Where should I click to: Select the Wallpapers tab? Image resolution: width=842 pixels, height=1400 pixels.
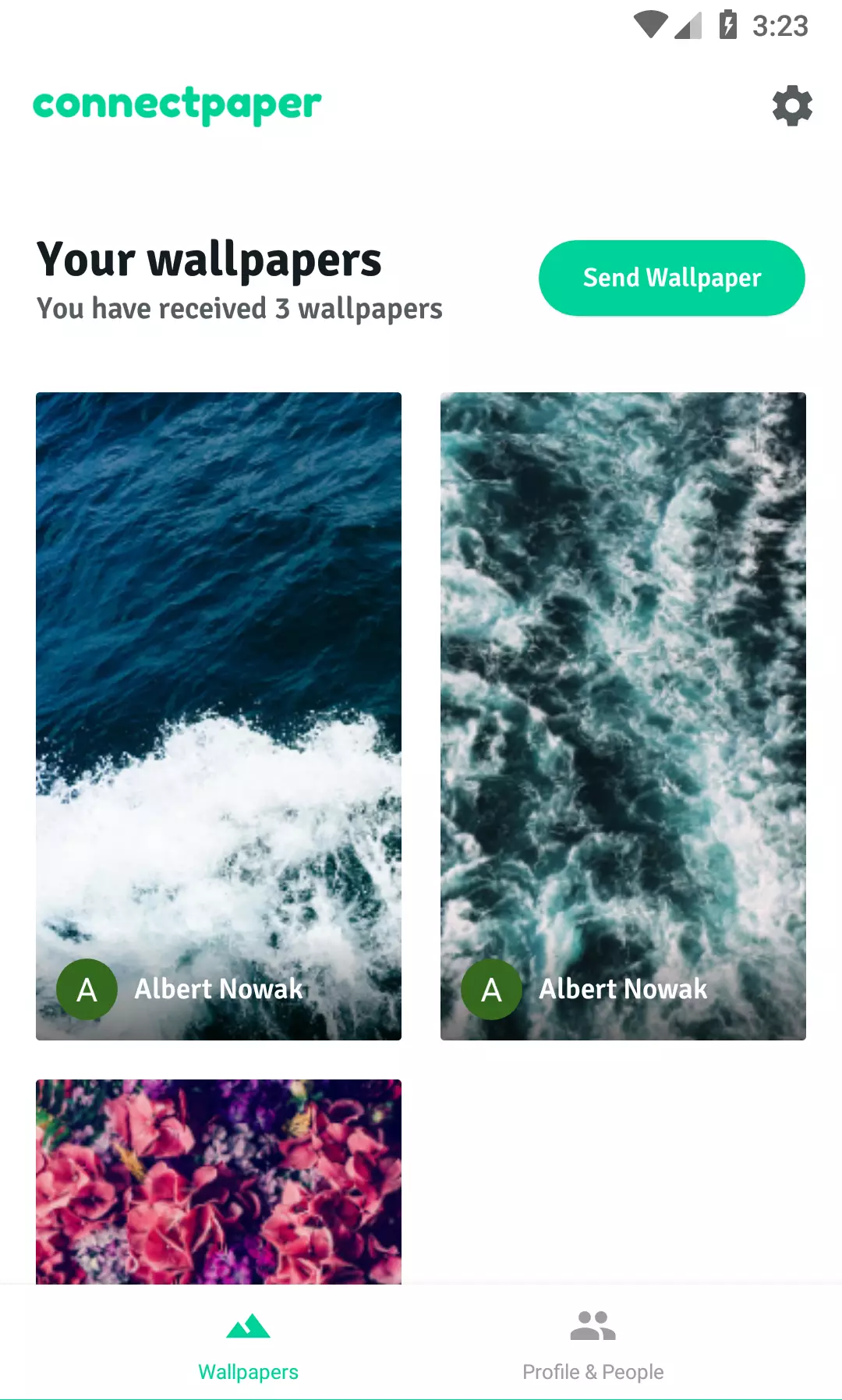[x=248, y=1344]
